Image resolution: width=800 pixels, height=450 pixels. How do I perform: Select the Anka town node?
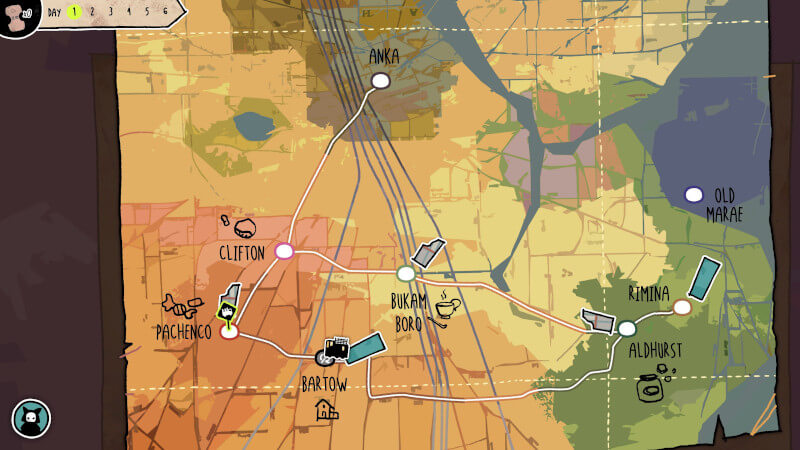380,81
